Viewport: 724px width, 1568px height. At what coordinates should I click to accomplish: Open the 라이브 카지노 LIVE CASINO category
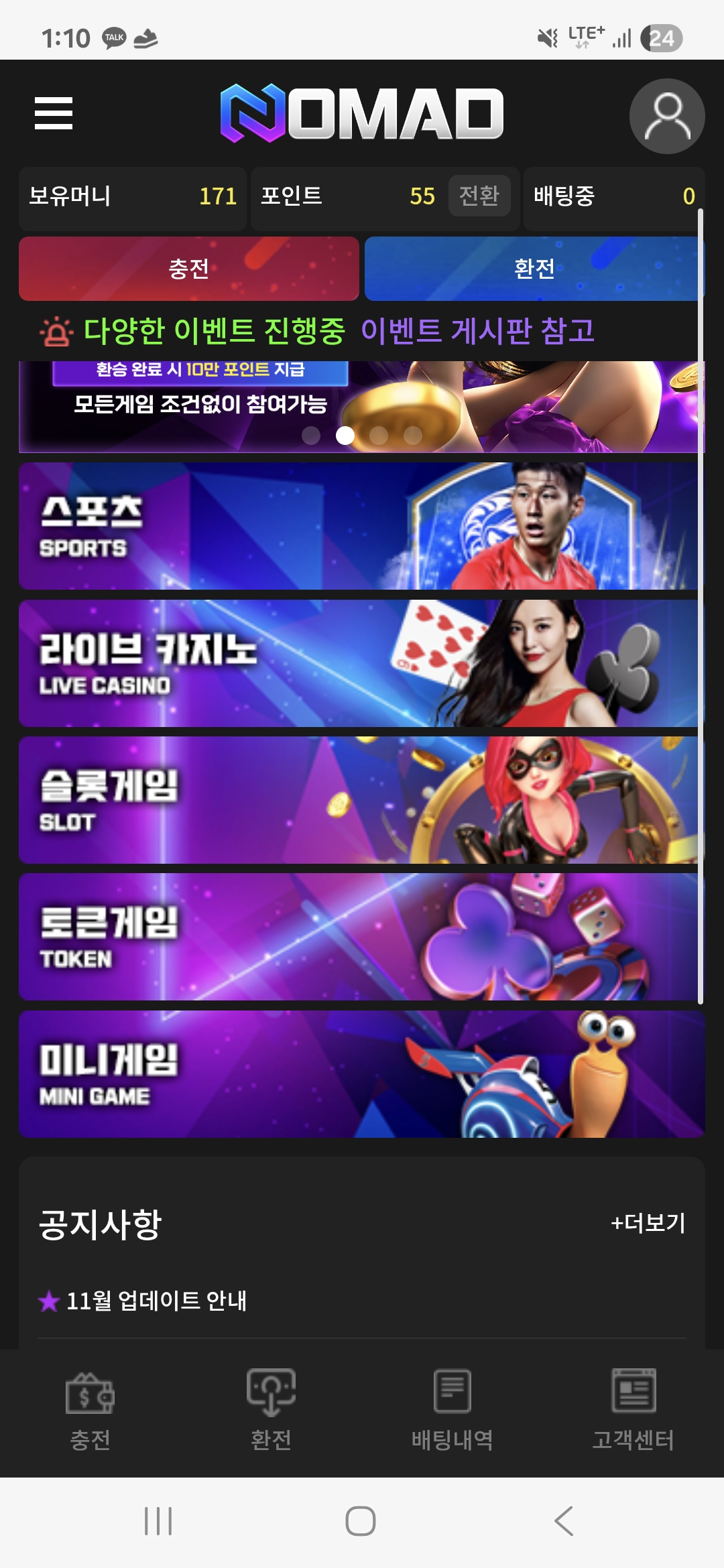(361, 663)
